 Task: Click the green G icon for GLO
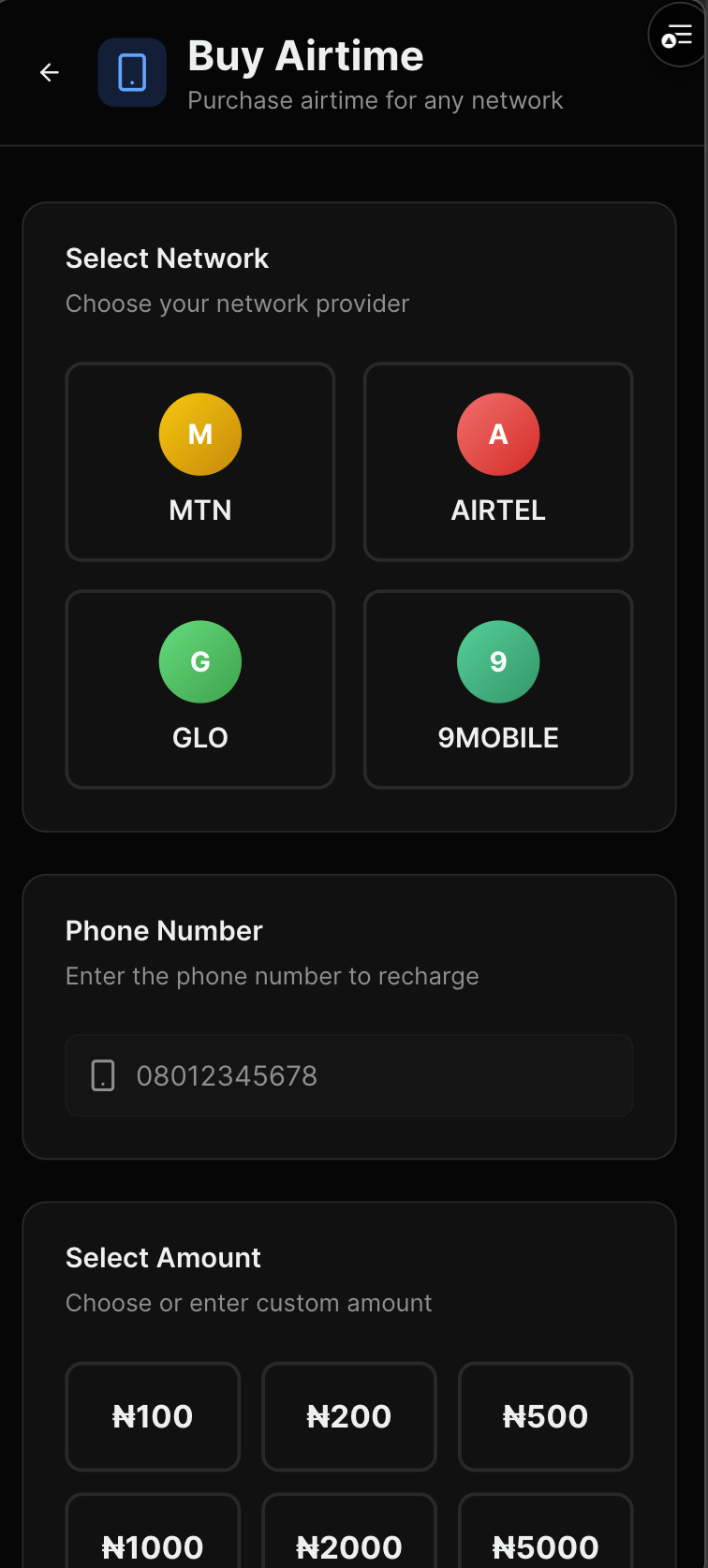point(199,662)
